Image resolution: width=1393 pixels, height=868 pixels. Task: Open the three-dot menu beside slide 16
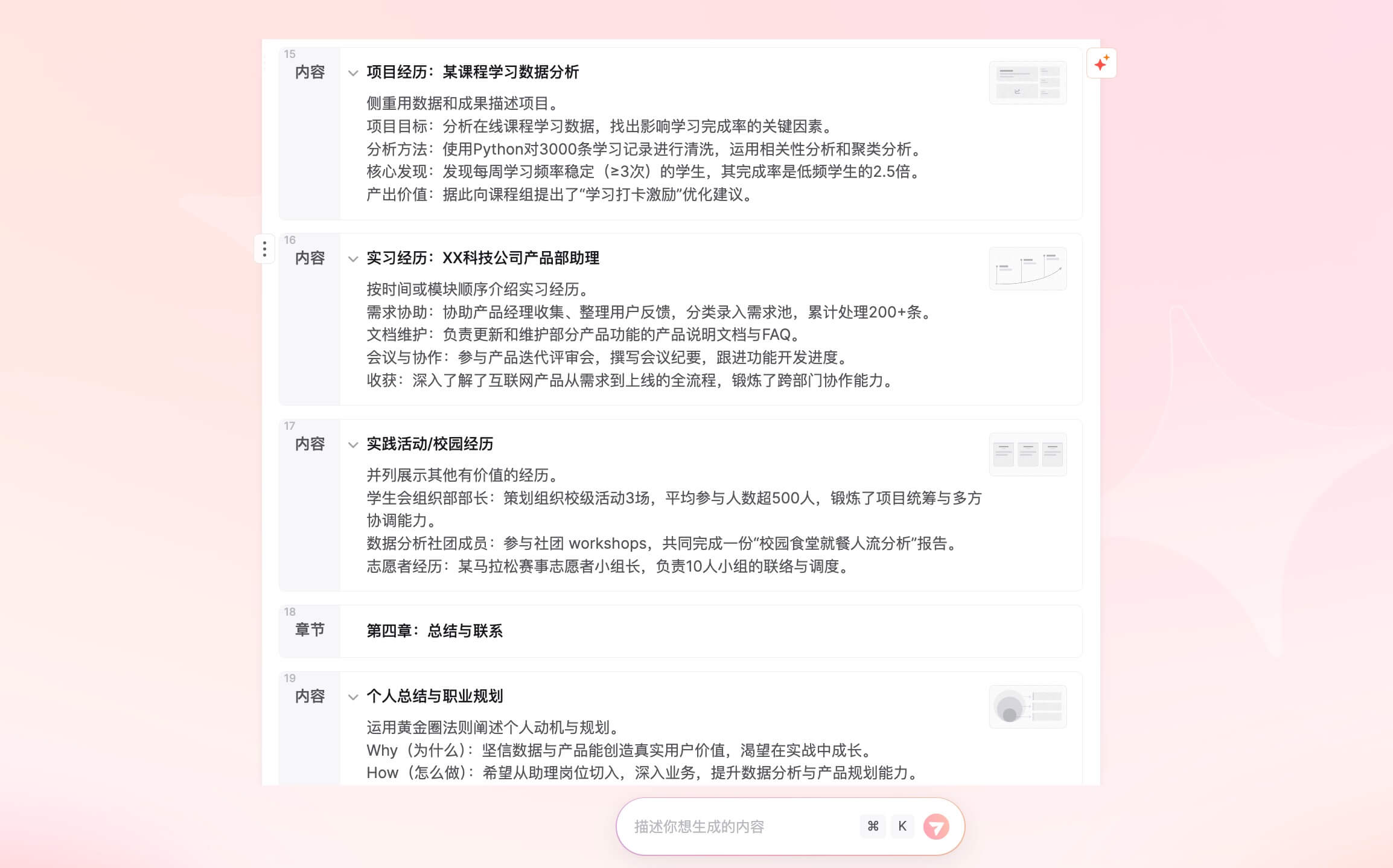tap(264, 249)
